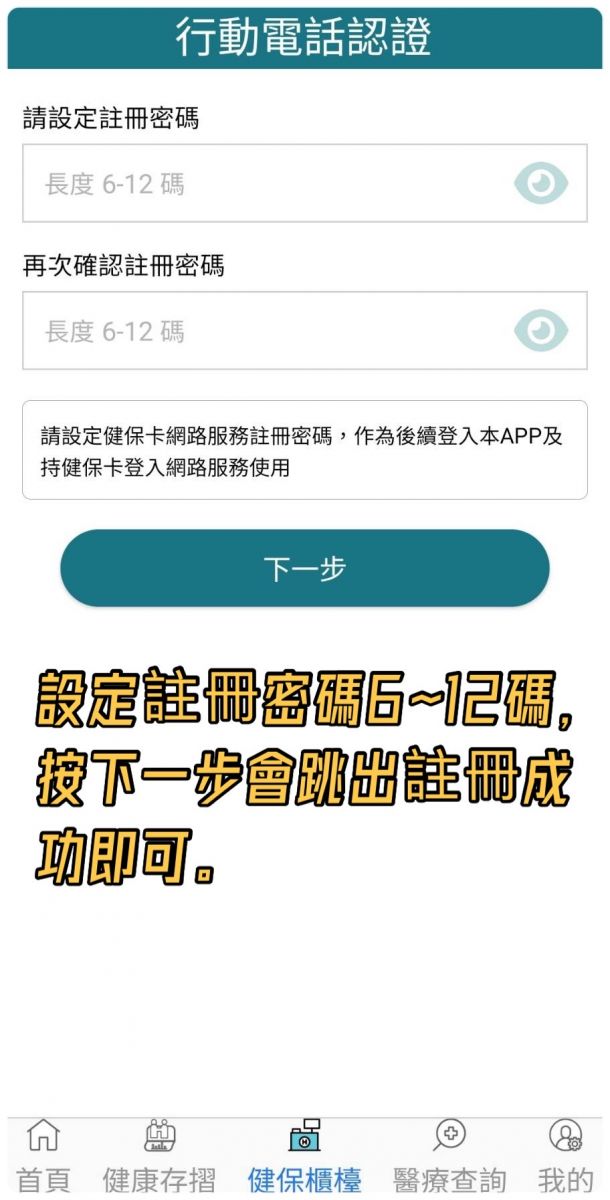Image resolution: width=610 pixels, height=1200 pixels.
Task: Show password in the 請設定註冊密碼 field
Action: (x=541, y=184)
